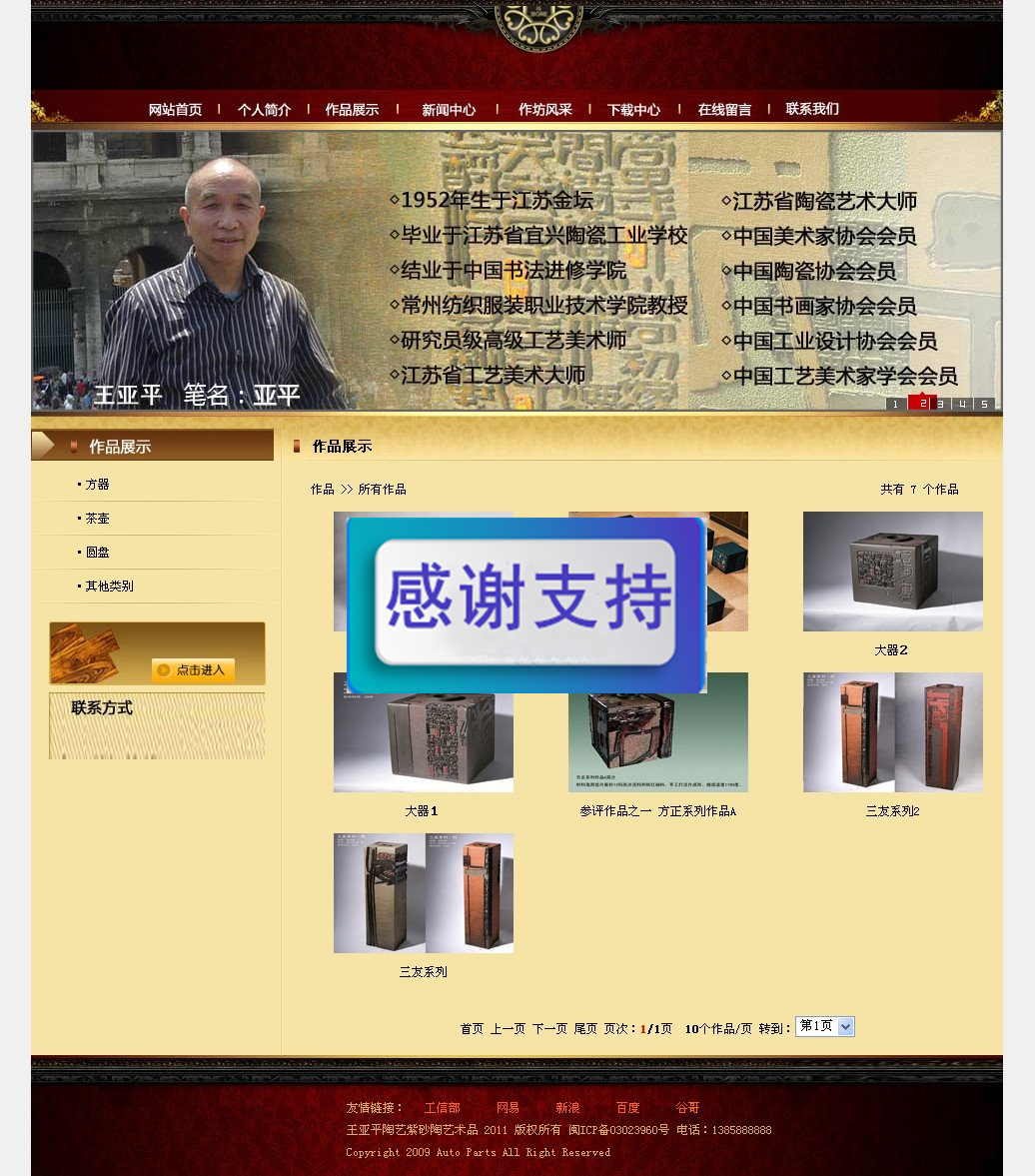Show the 圆盘 category
Image resolution: width=1035 pixels, height=1176 pixels.
(x=97, y=553)
